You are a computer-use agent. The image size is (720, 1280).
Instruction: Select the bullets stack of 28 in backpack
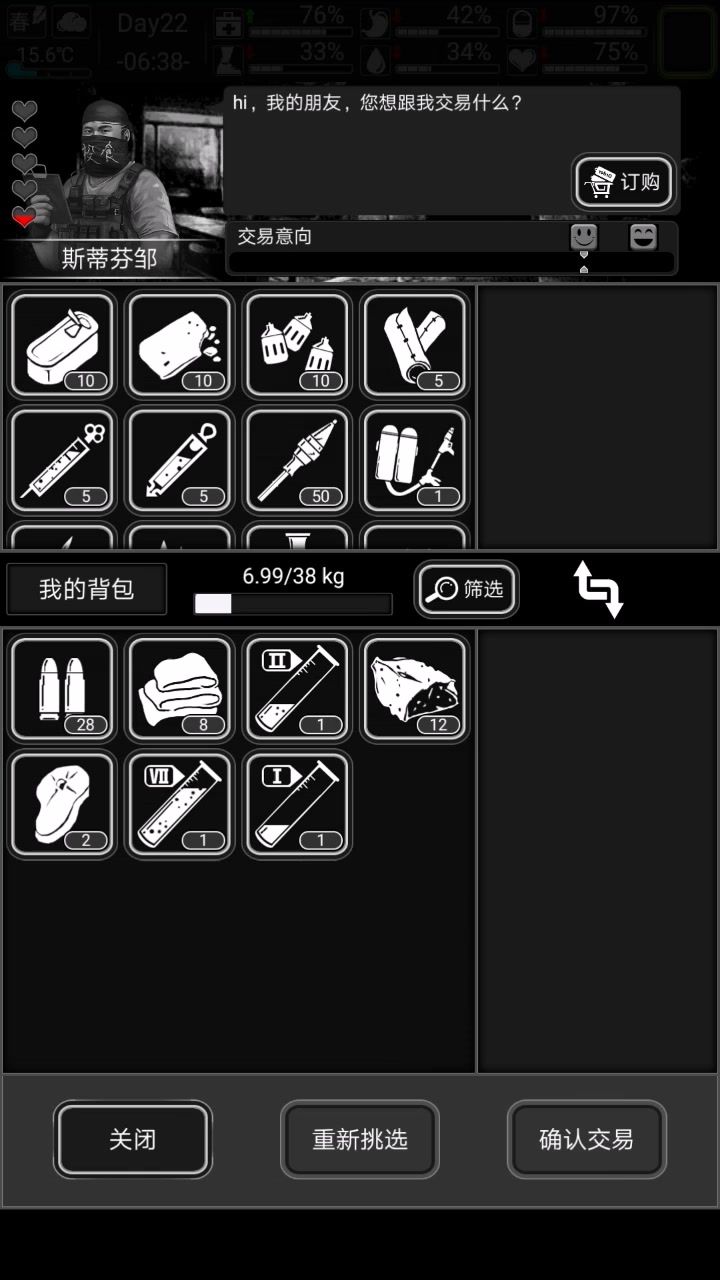coord(63,689)
